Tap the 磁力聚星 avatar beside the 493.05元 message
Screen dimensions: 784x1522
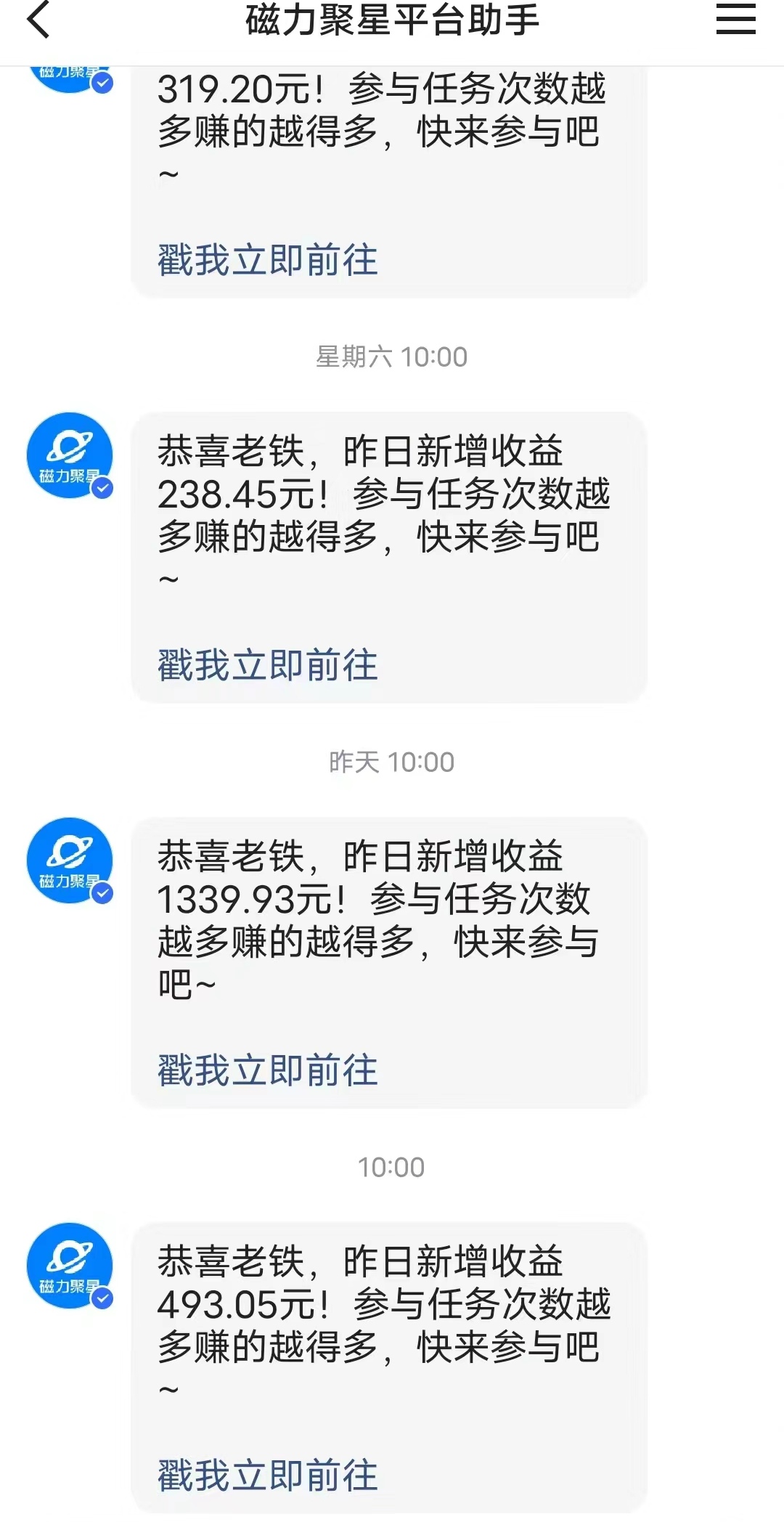(68, 1266)
